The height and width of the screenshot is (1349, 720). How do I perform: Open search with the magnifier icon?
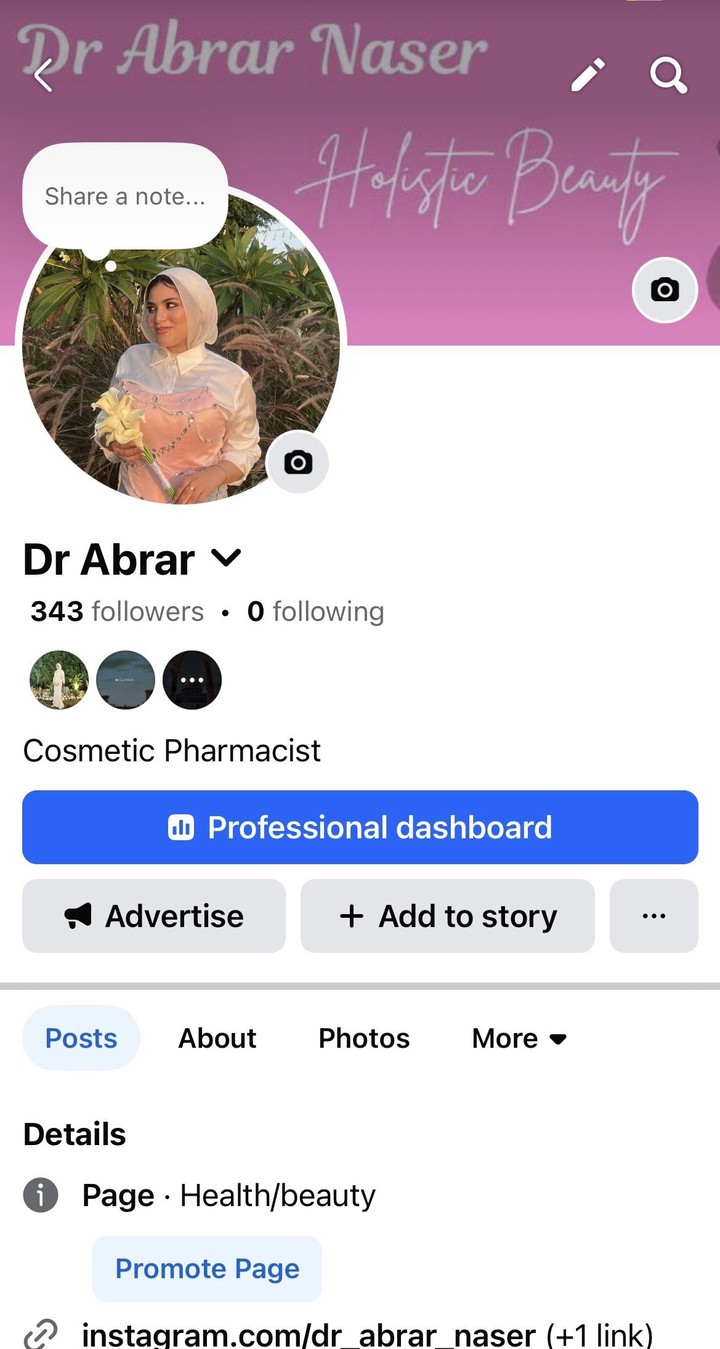tap(668, 75)
